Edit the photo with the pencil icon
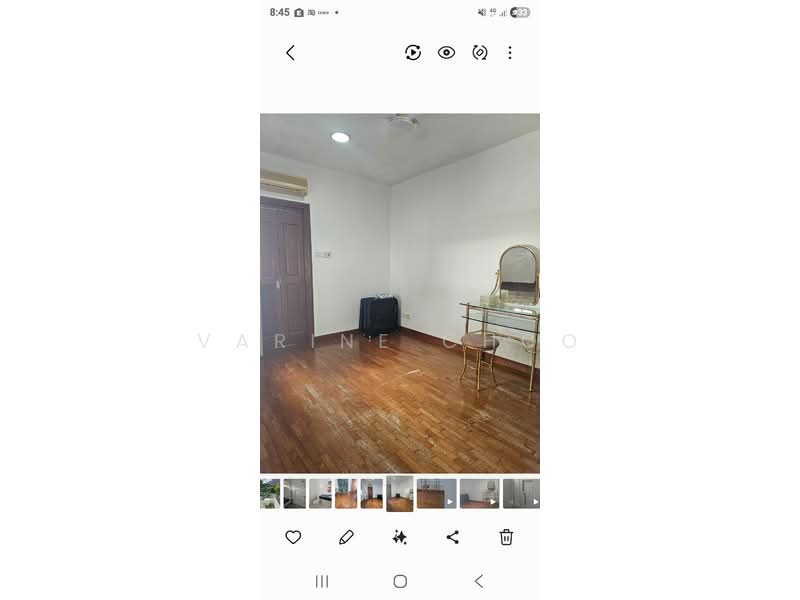The width and height of the screenshot is (800, 600). (346, 537)
